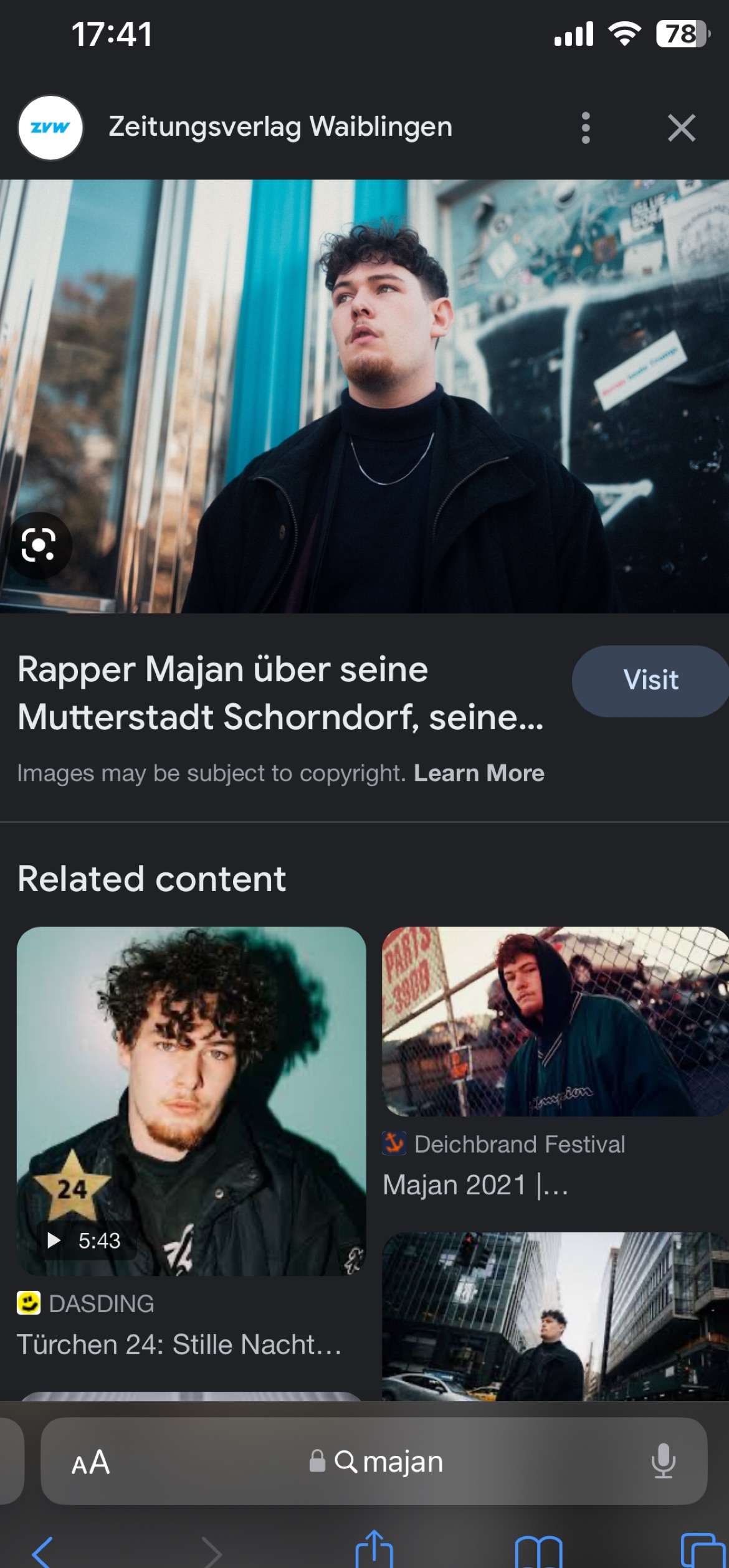The height and width of the screenshot is (1568, 729).
Task: Go back to the previous page
Action: [x=42, y=1552]
